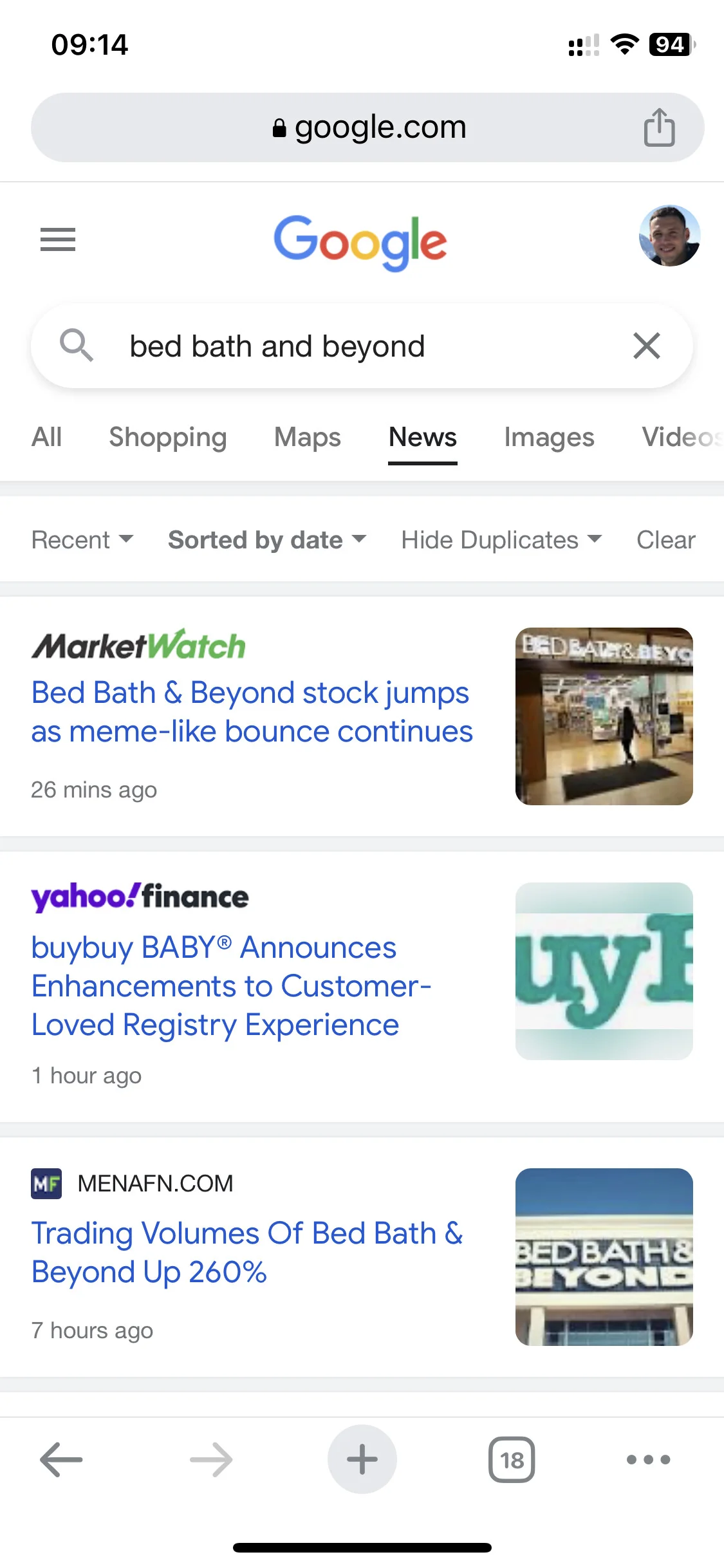This screenshot has height=1568, width=724.
Task: Open the MarketWatch stock jumps article
Action: tap(252, 712)
